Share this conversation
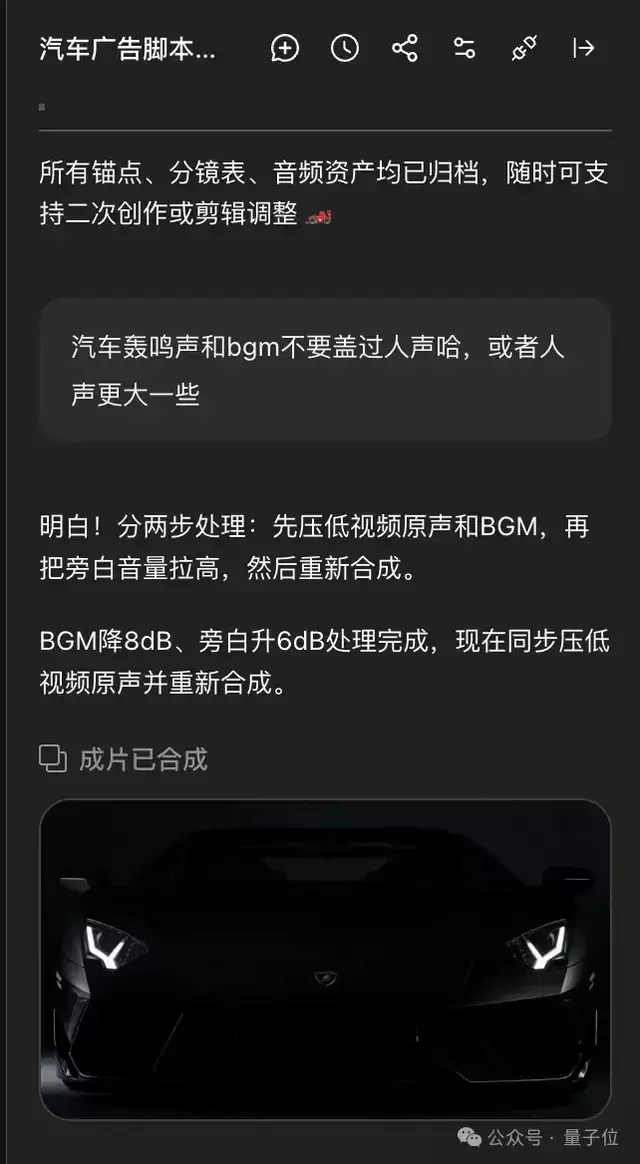The height and width of the screenshot is (1164, 640). pyautogui.click(x=405, y=49)
